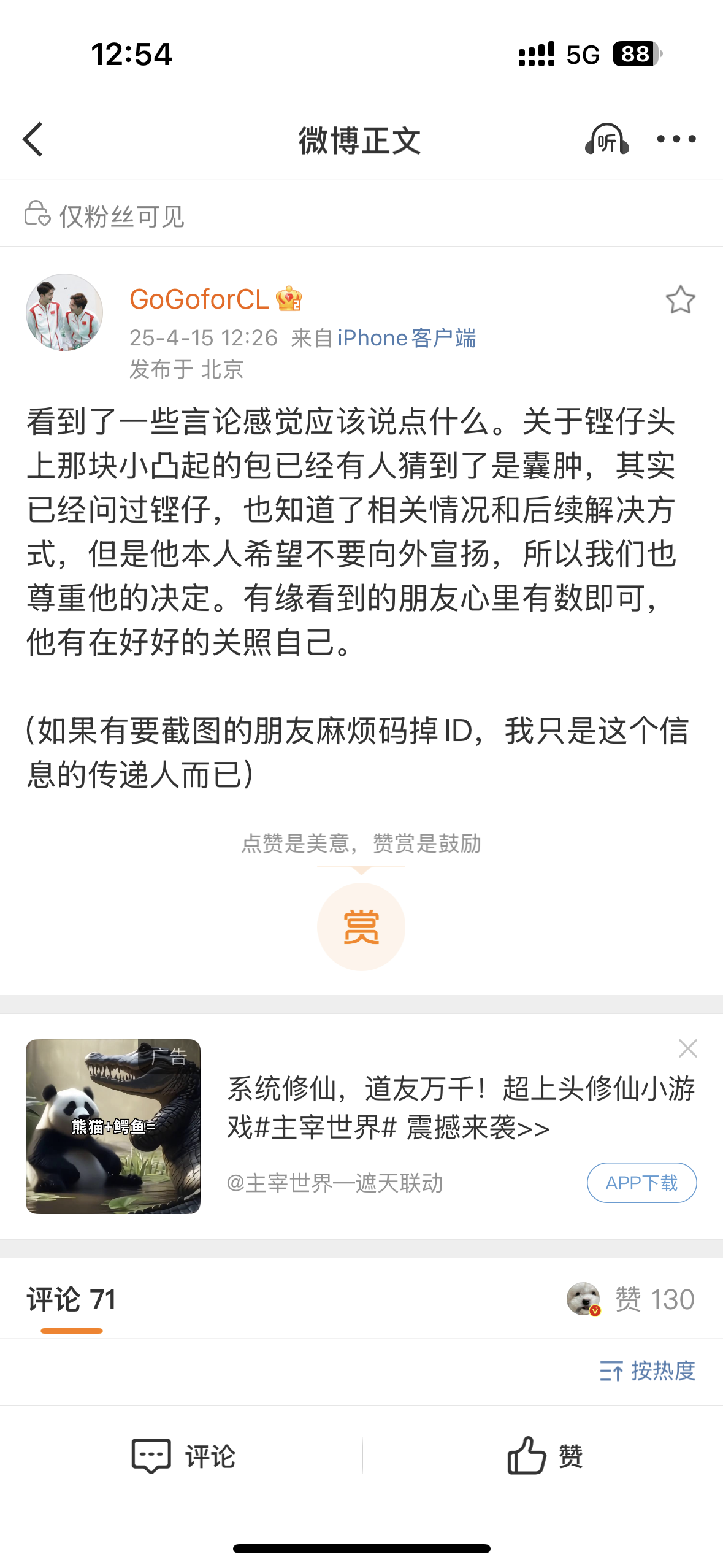The width and height of the screenshot is (723, 1568).
Task: Open the panda and crocodile ad image
Action: click(x=113, y=1126)
